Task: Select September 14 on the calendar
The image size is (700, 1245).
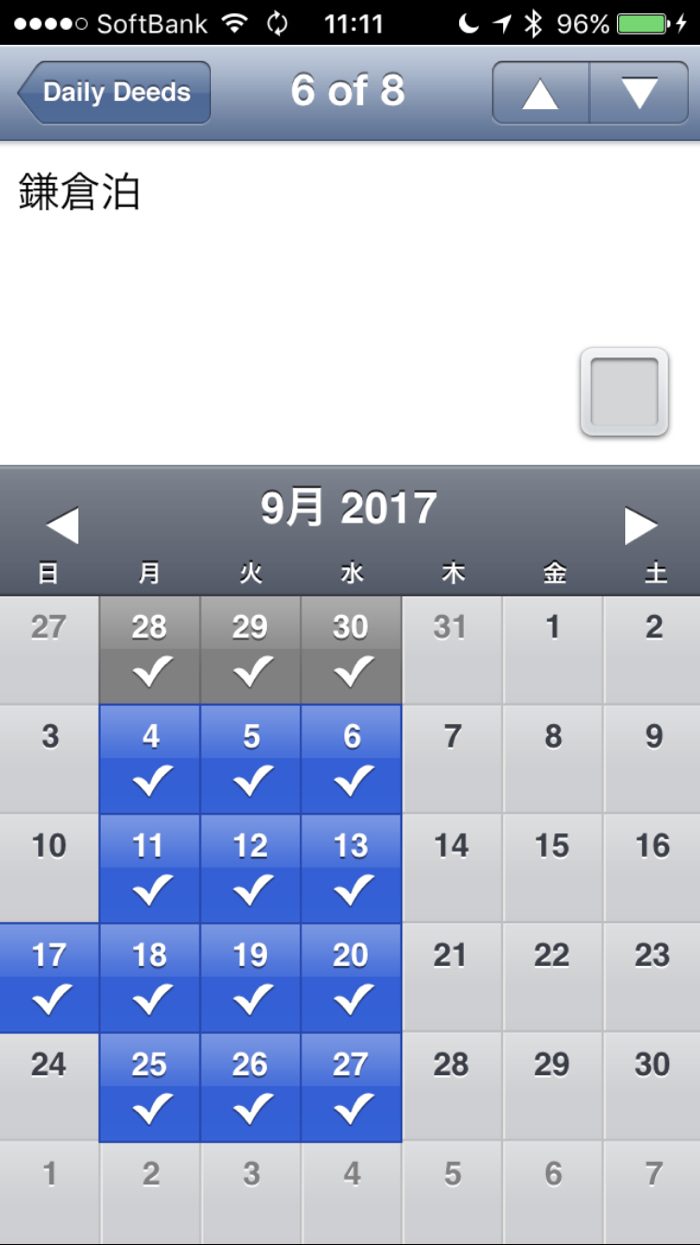Action: point(452,868)
